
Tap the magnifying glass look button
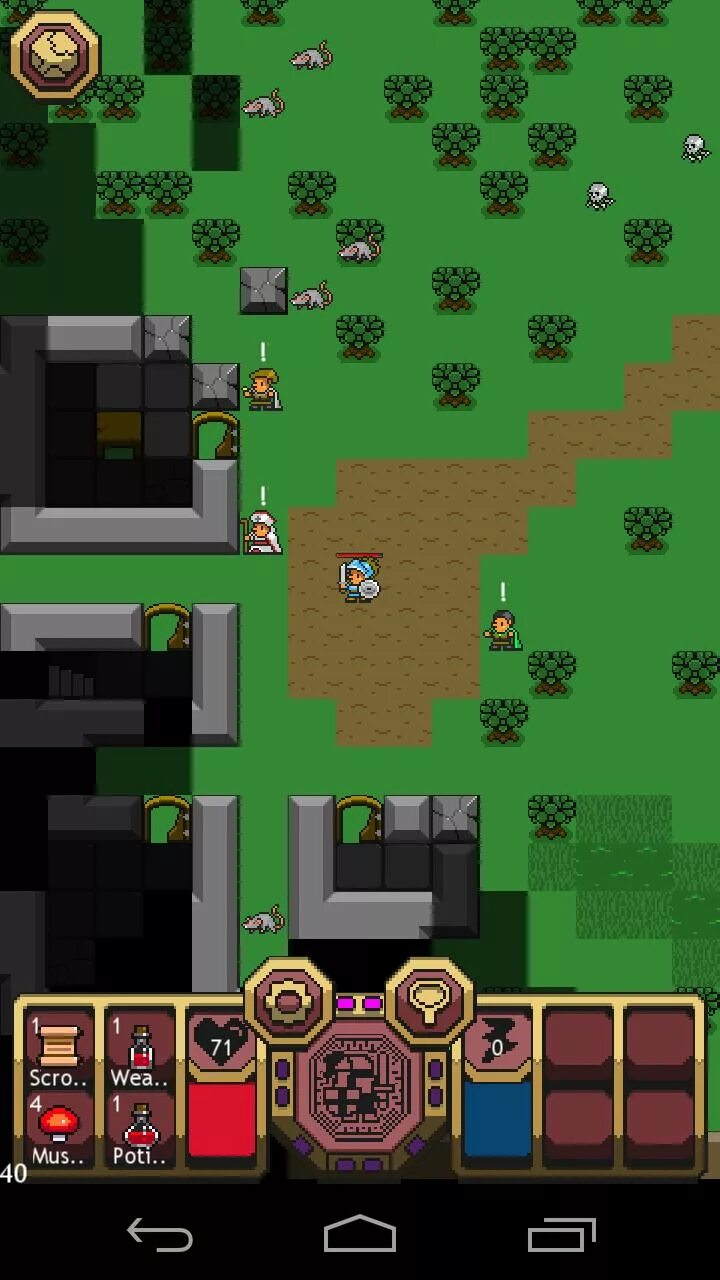click(x=429, y=1002)
